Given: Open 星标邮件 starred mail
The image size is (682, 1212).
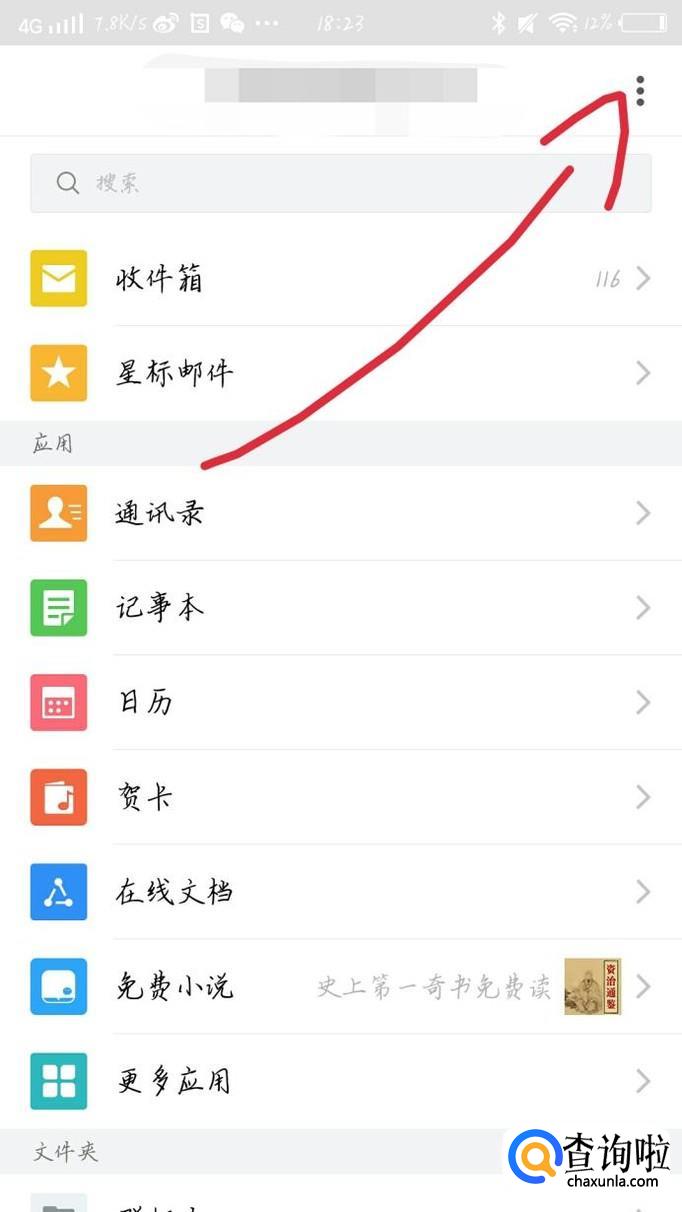Looking at the screenshot, I should point(341,373).
